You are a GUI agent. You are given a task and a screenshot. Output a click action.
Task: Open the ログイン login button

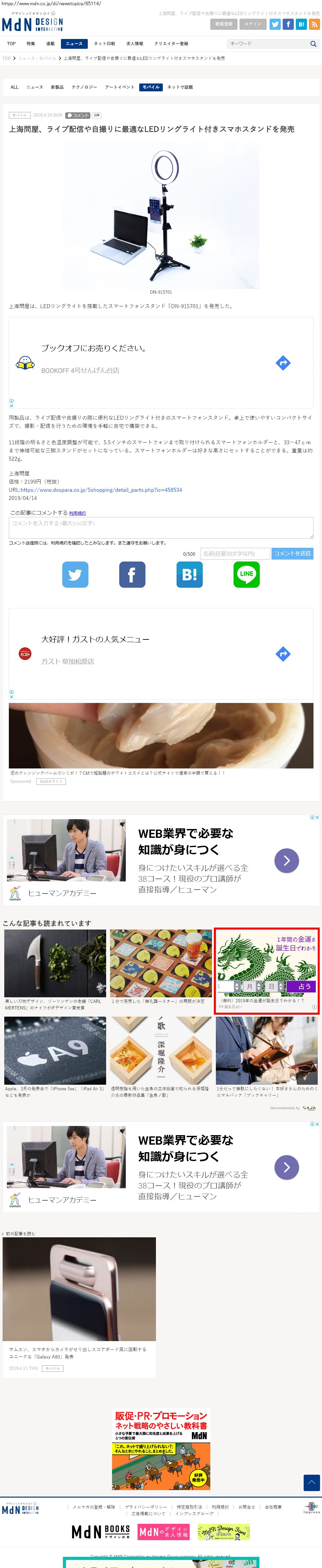coord(252,24)
